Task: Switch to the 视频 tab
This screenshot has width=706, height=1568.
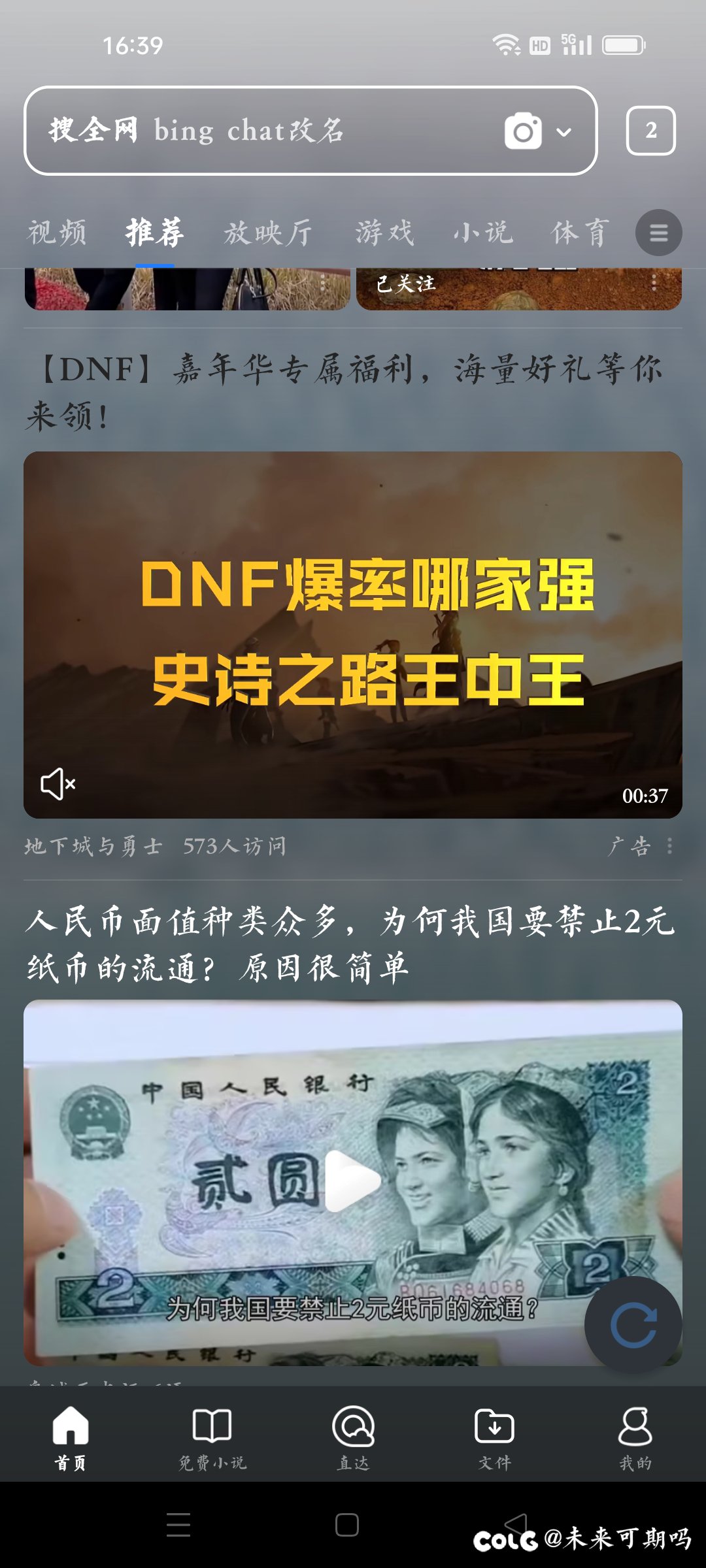Action: point(57,233)
